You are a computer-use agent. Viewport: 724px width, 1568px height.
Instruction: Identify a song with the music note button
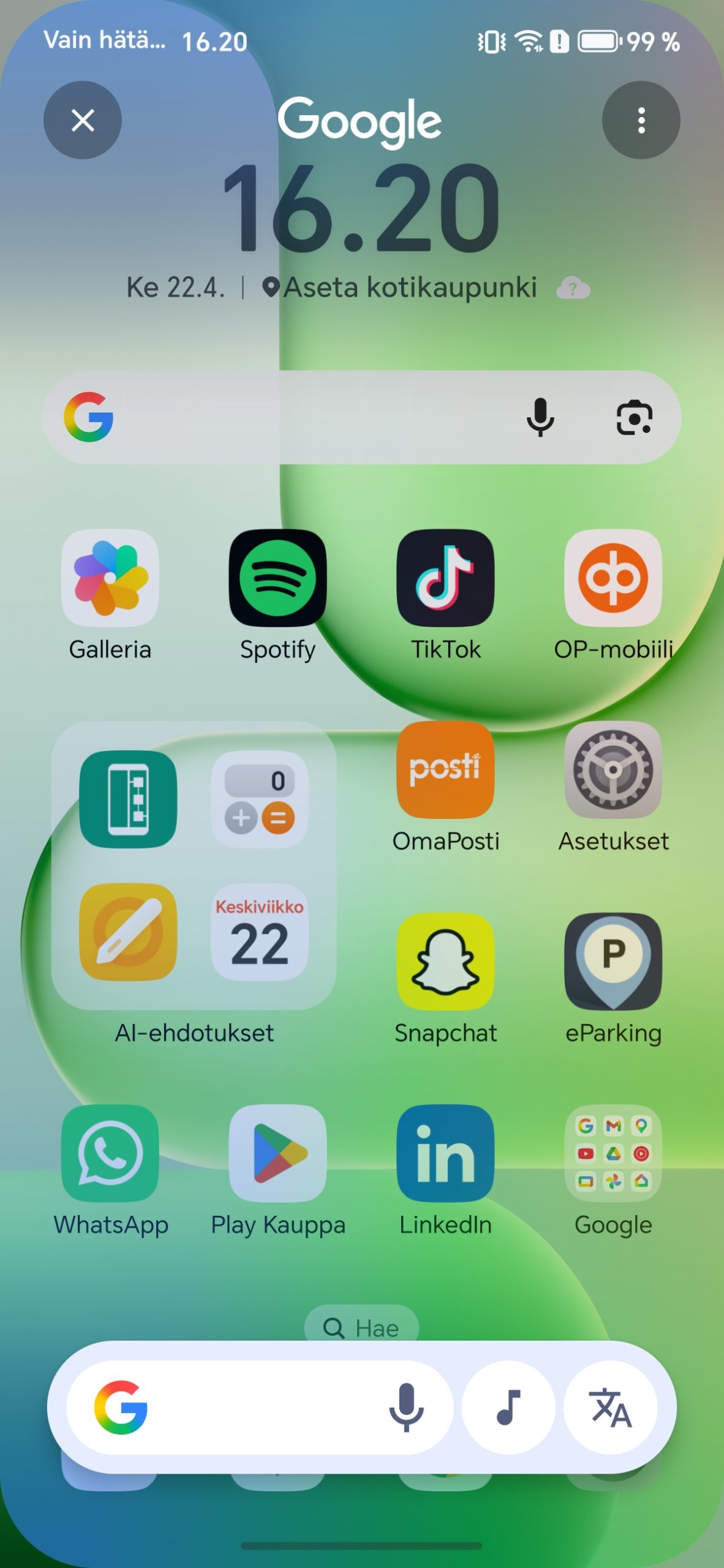508,1408
